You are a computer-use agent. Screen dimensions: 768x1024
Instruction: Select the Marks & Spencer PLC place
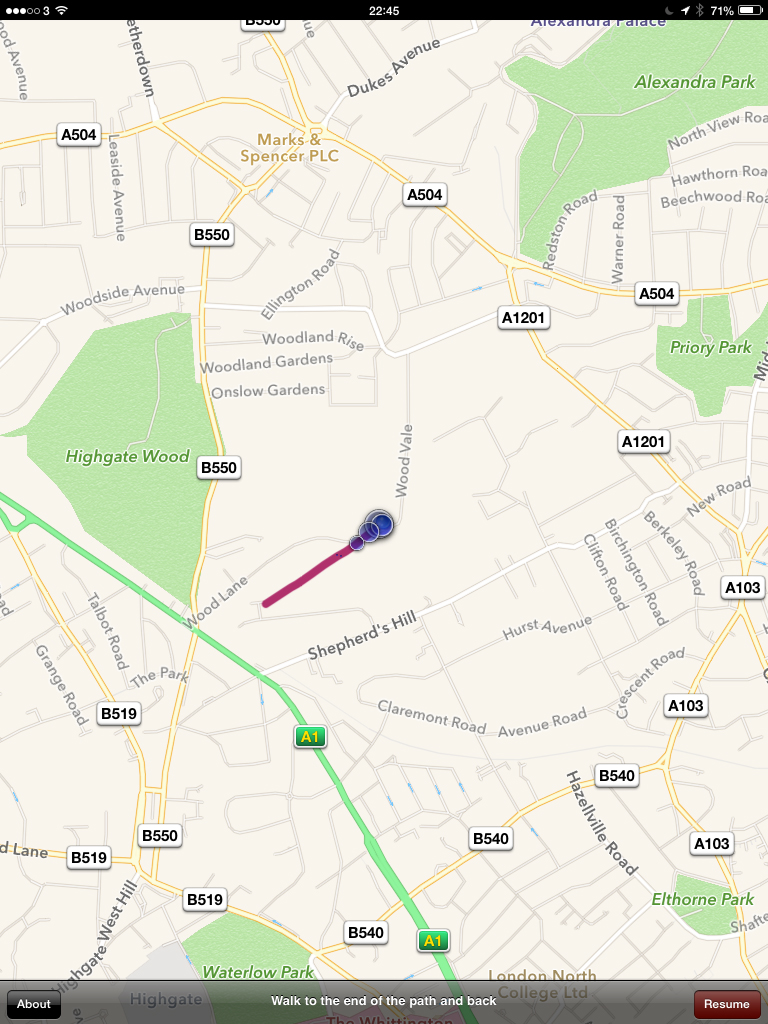pyautogui.click(x=289, y=148)
